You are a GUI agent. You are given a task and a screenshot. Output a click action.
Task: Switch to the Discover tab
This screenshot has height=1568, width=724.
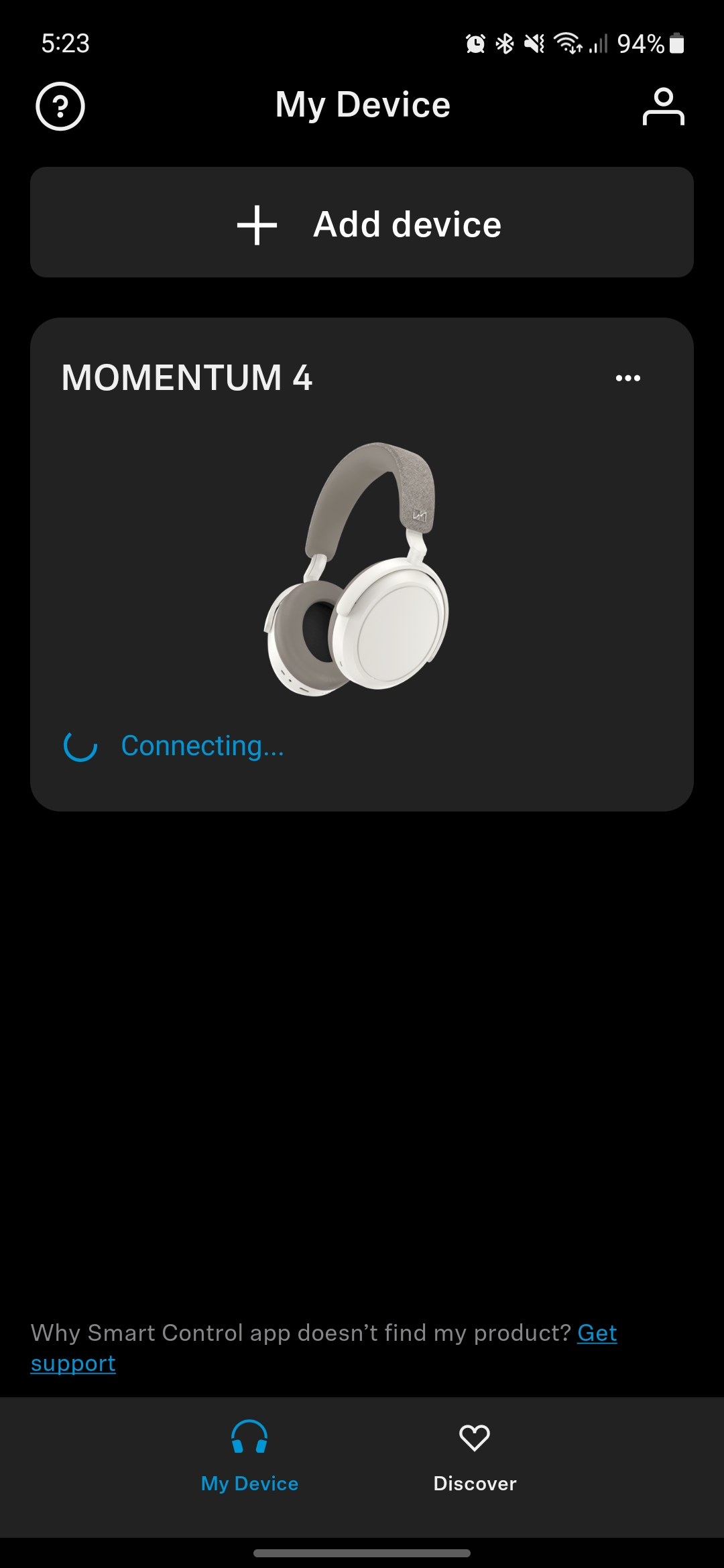click(x=475, y=1457)
